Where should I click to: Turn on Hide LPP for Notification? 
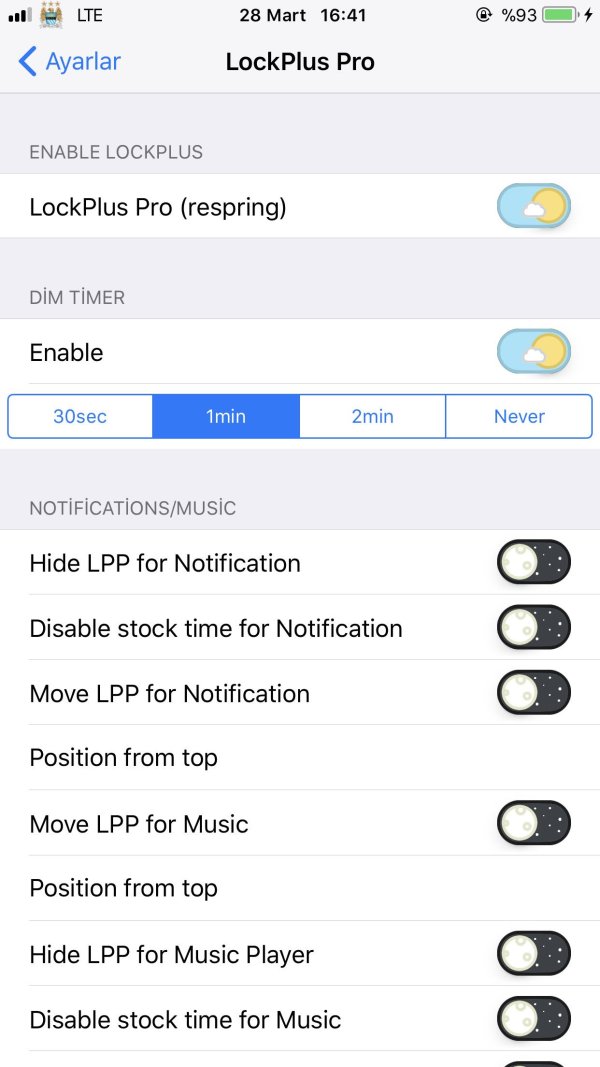[x=534, y=562]
